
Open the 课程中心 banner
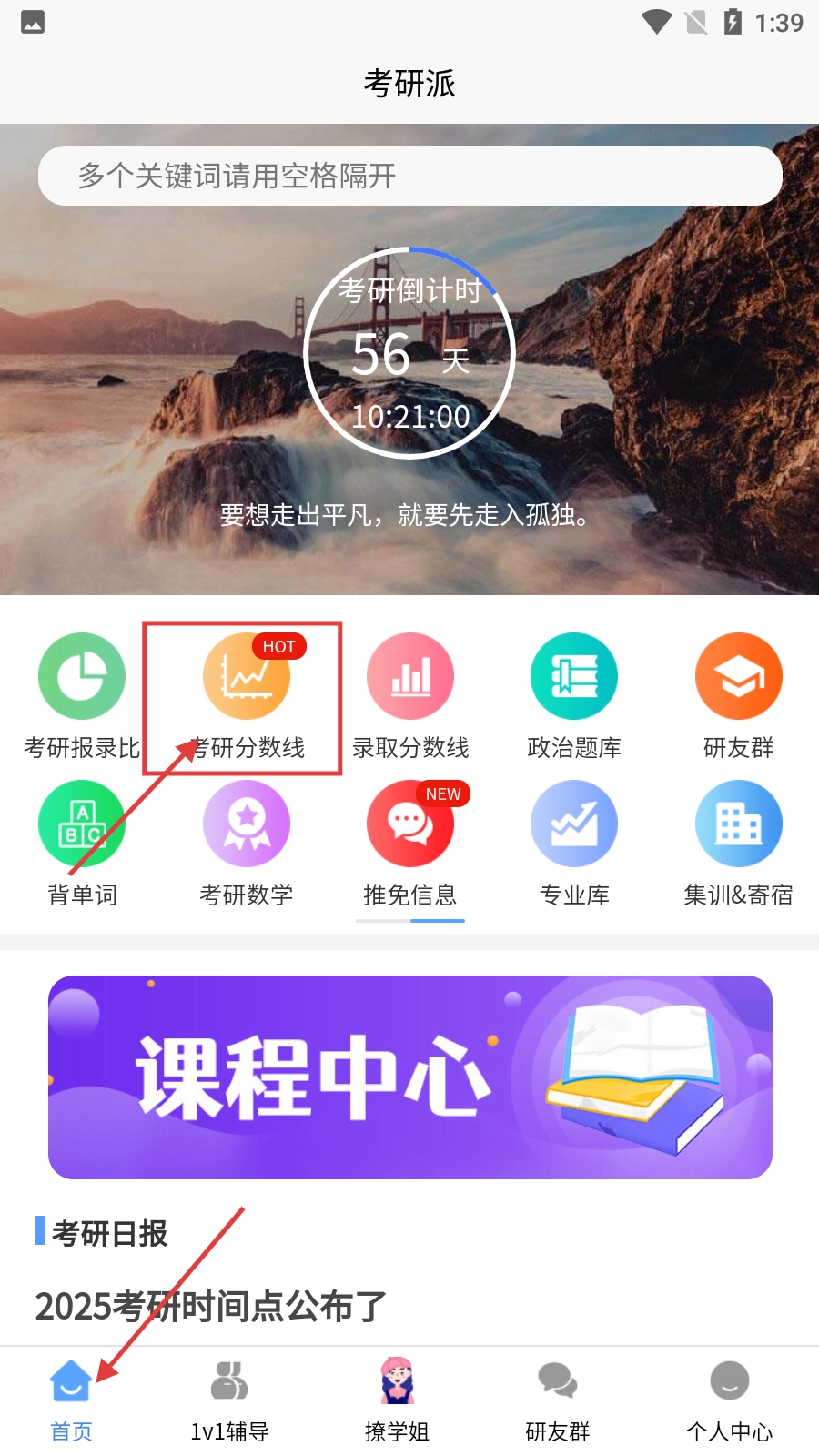pyautogui.click(x=409, y=1077)
